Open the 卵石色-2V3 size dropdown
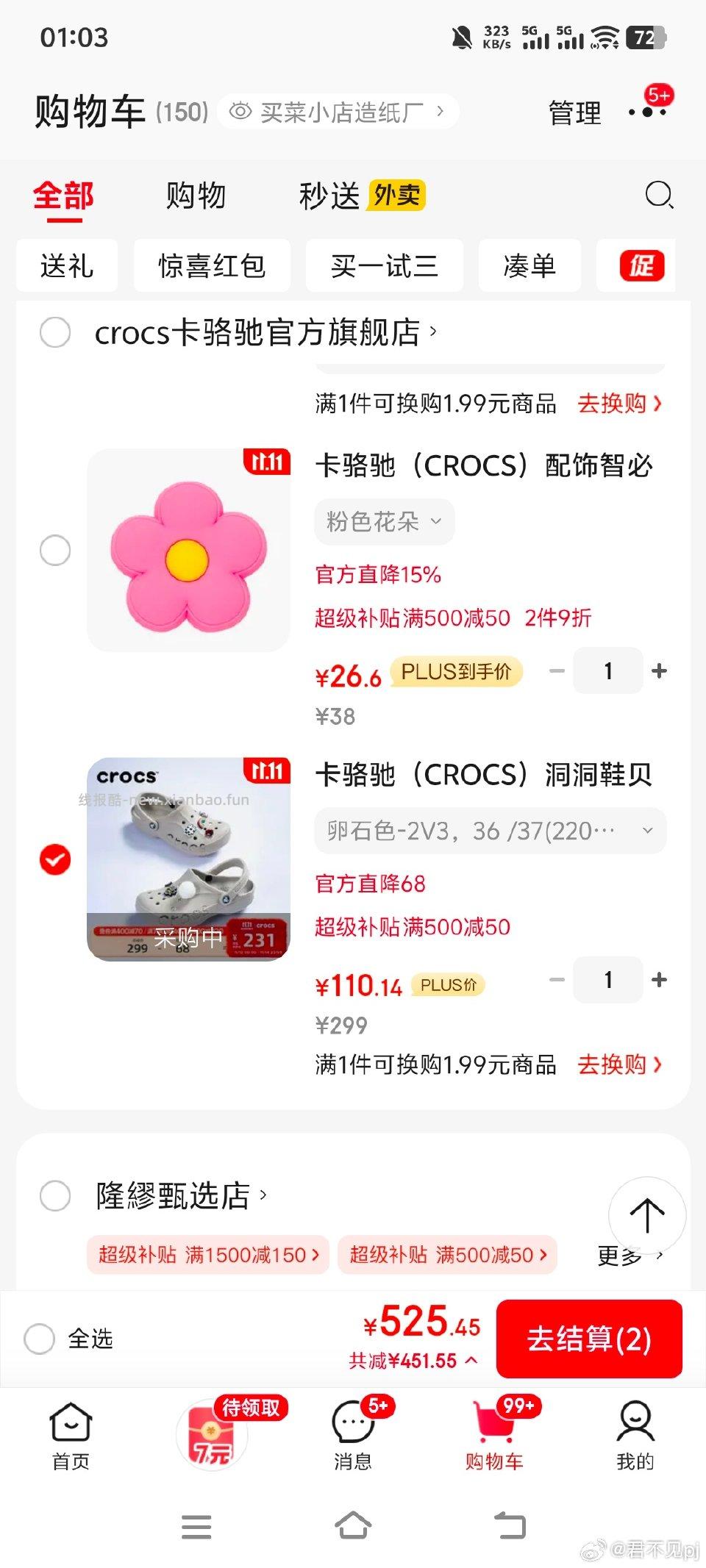The width and height of the screenshot is (706, 1568). pyautogui.click(x=489, y=831)
